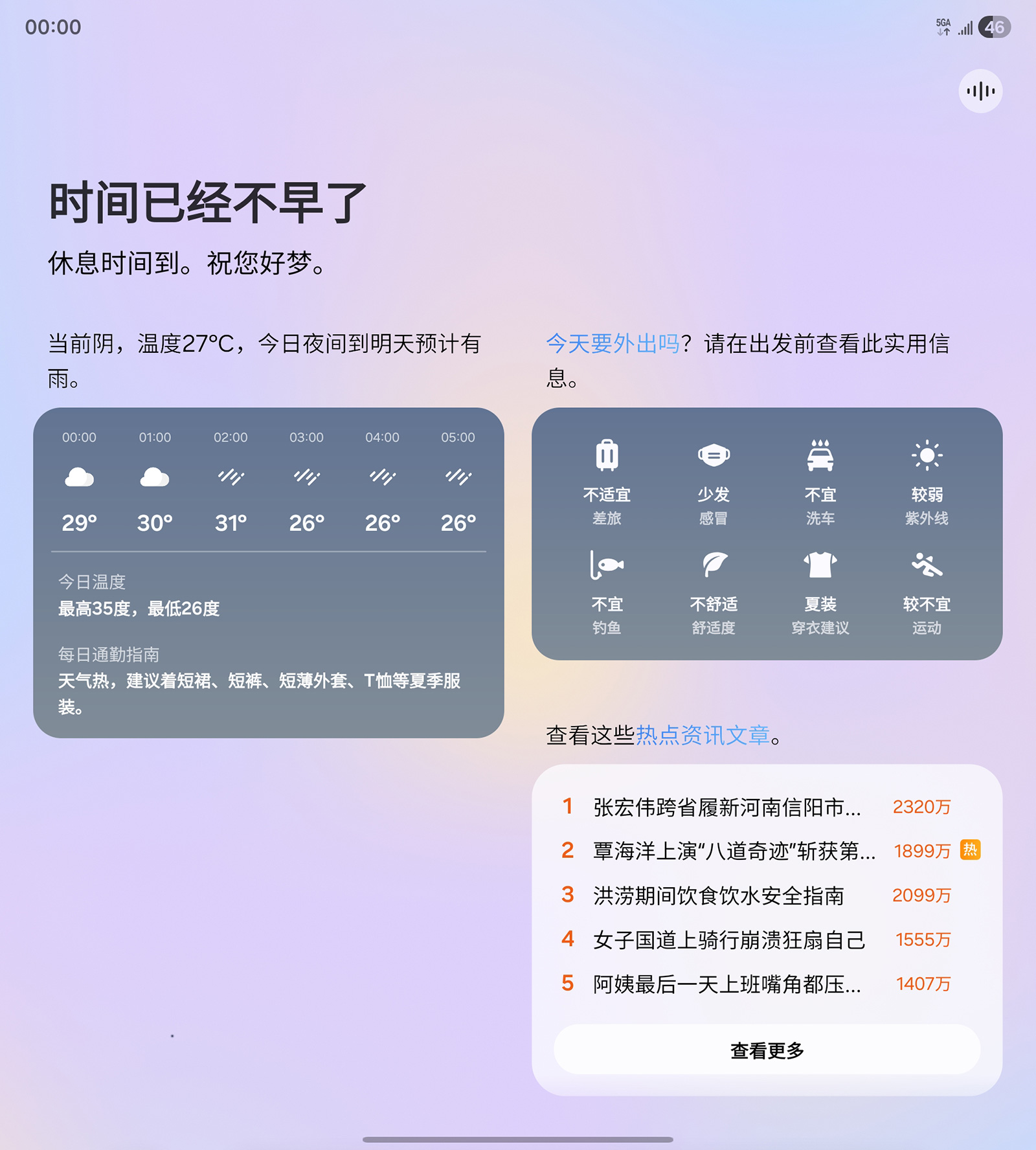Tap the 查看更多 button
This screenshot has width=1036, height=1150.
[767, 1050]
